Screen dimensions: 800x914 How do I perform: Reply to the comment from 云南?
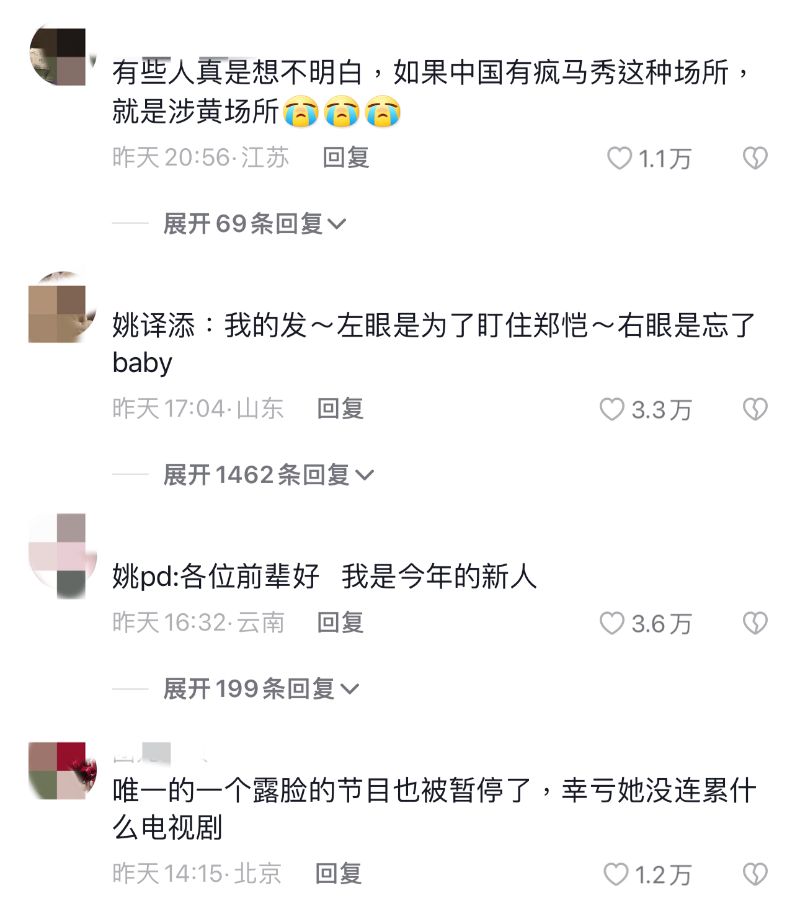340,623
